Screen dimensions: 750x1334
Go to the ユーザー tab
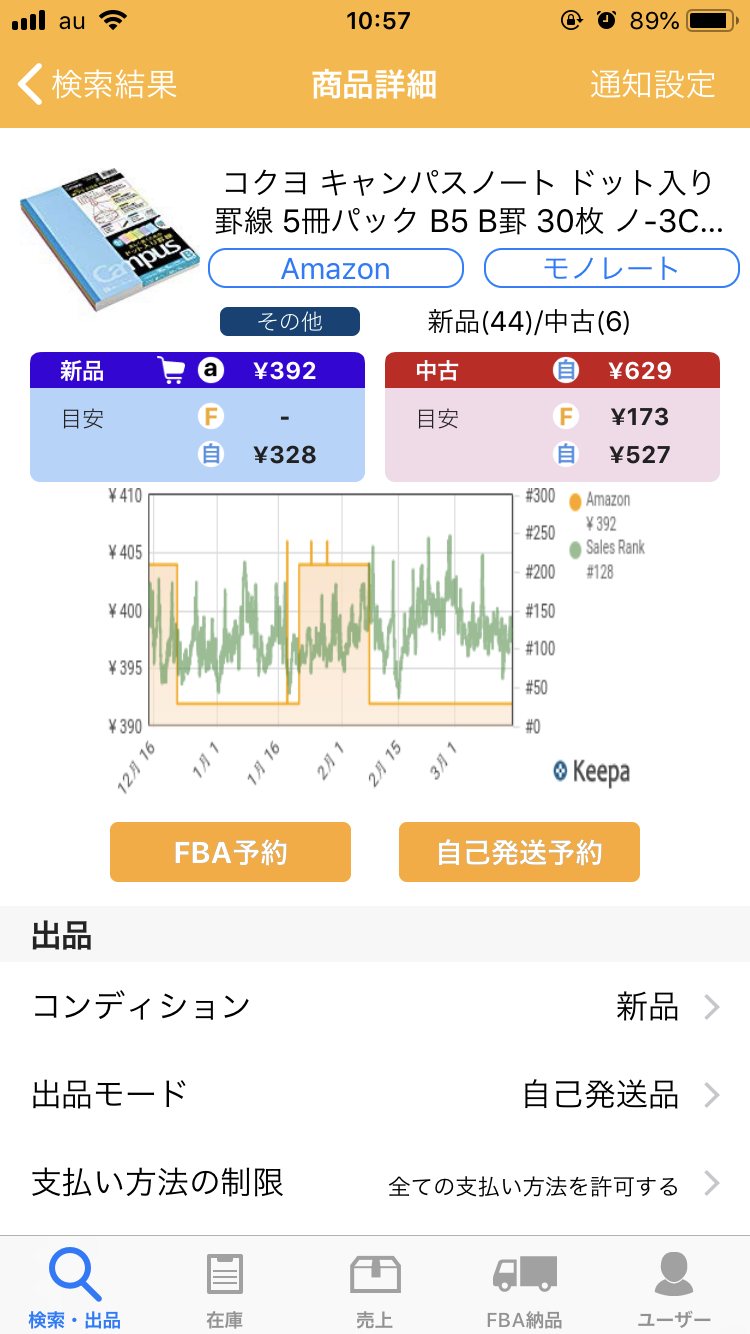pos(674,1288)
